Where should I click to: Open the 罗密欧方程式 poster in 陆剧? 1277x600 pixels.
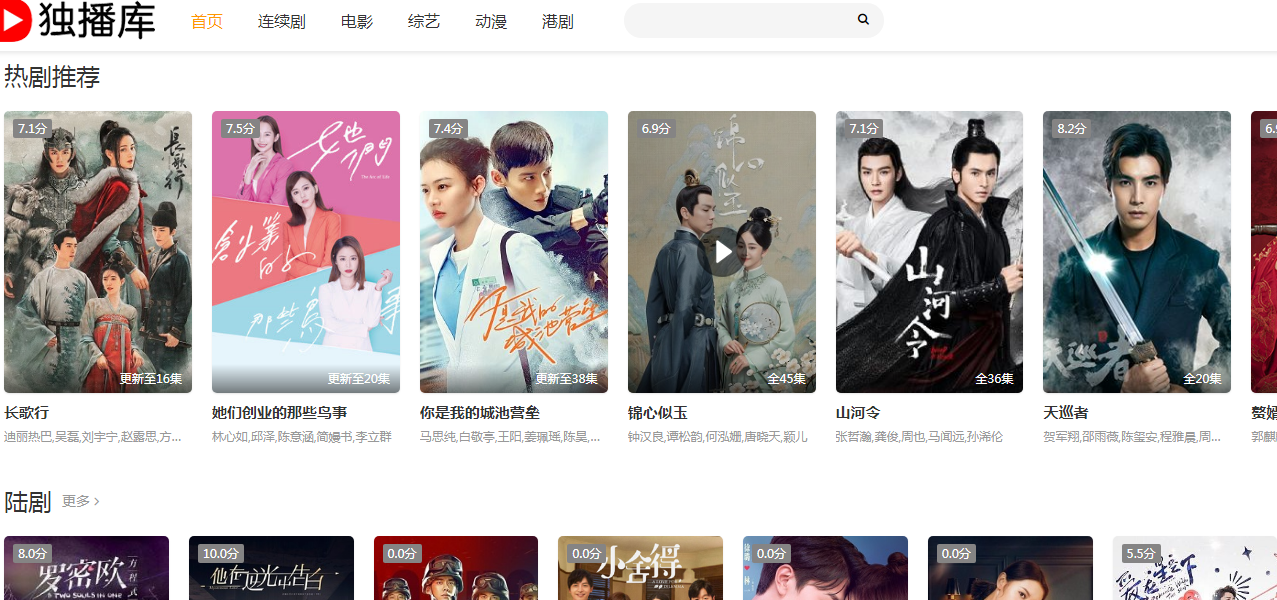87,568
